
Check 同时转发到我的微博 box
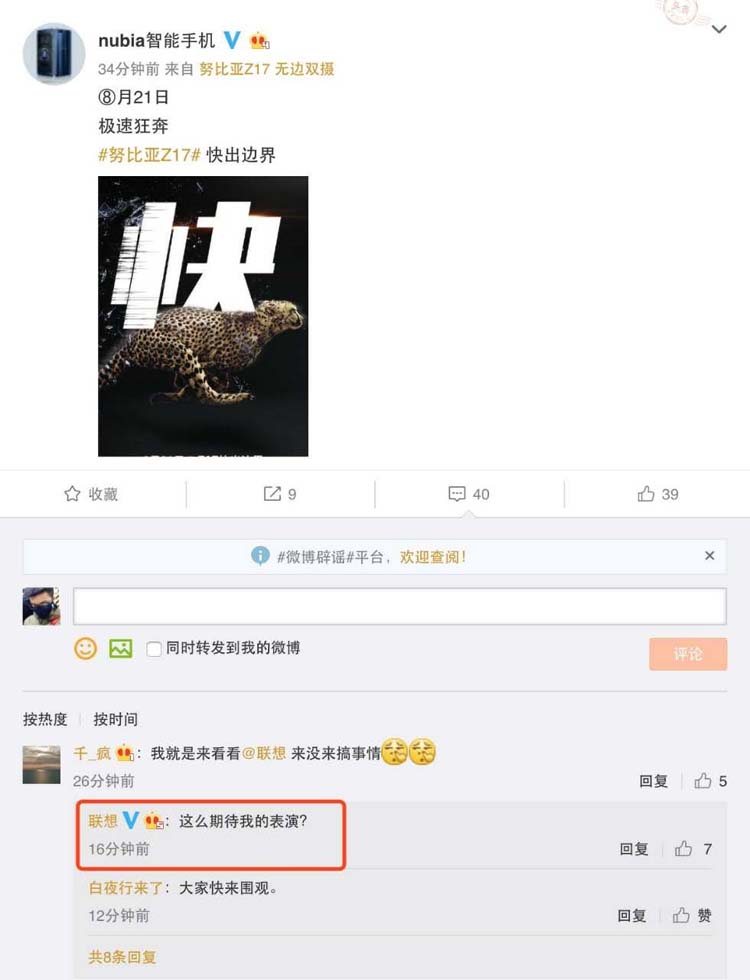[154, 649]
